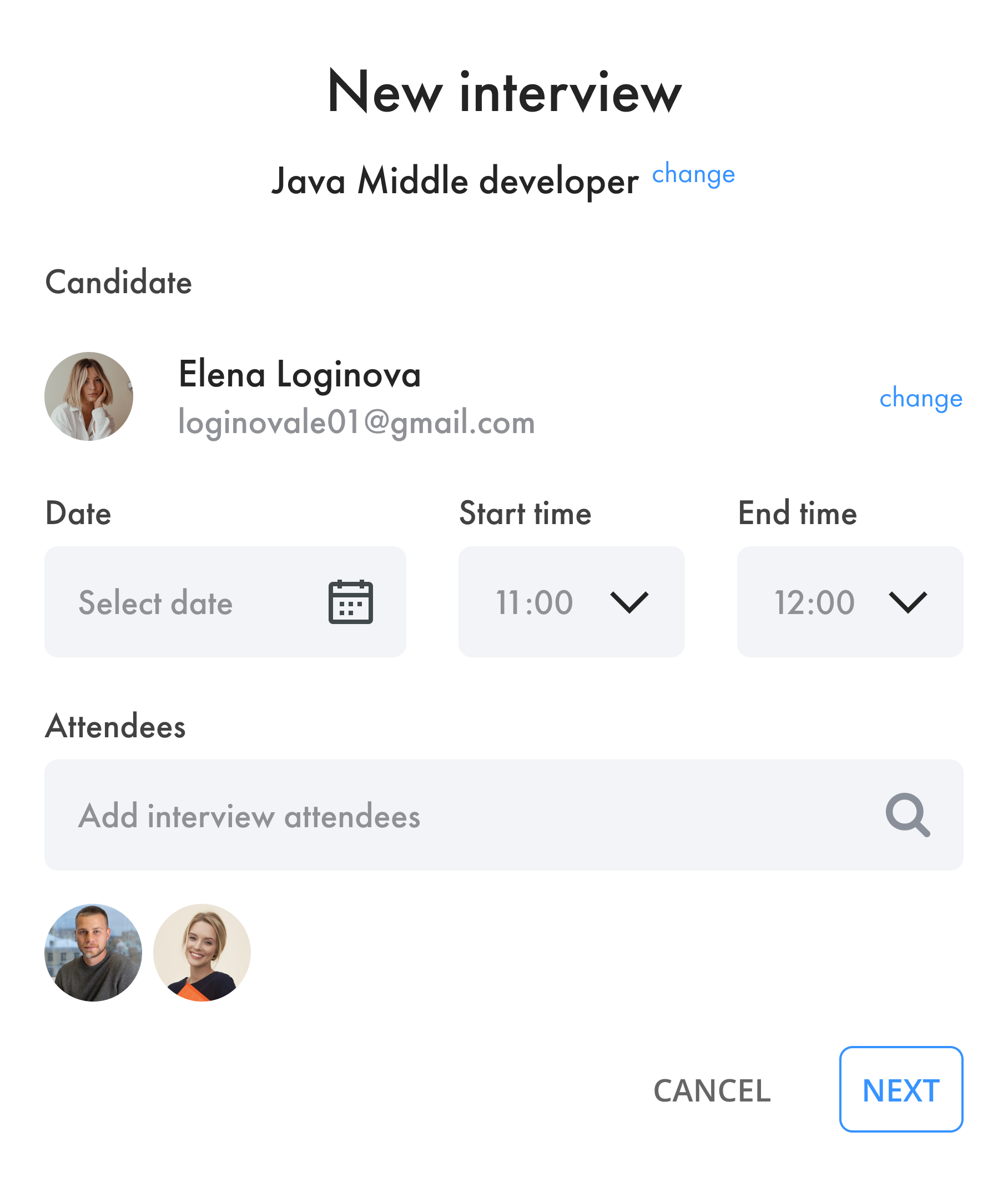Image resolution: width=1008 pixels, height=1177 pixels.
Task: Tap the calendar icon in Date field
Action: [x=350, y=602]
